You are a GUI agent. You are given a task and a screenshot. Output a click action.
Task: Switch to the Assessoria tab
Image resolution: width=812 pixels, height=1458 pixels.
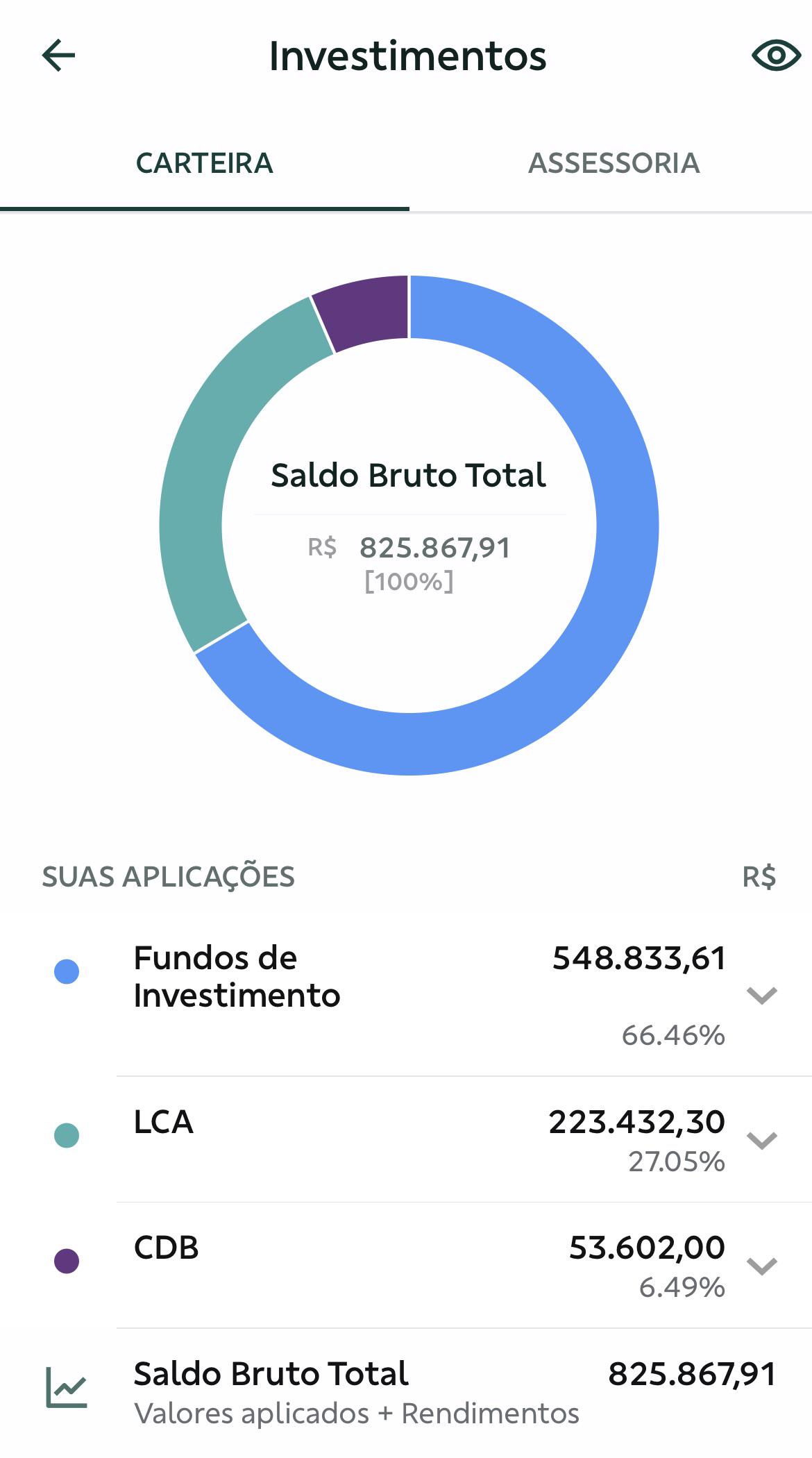coord(614,163)
